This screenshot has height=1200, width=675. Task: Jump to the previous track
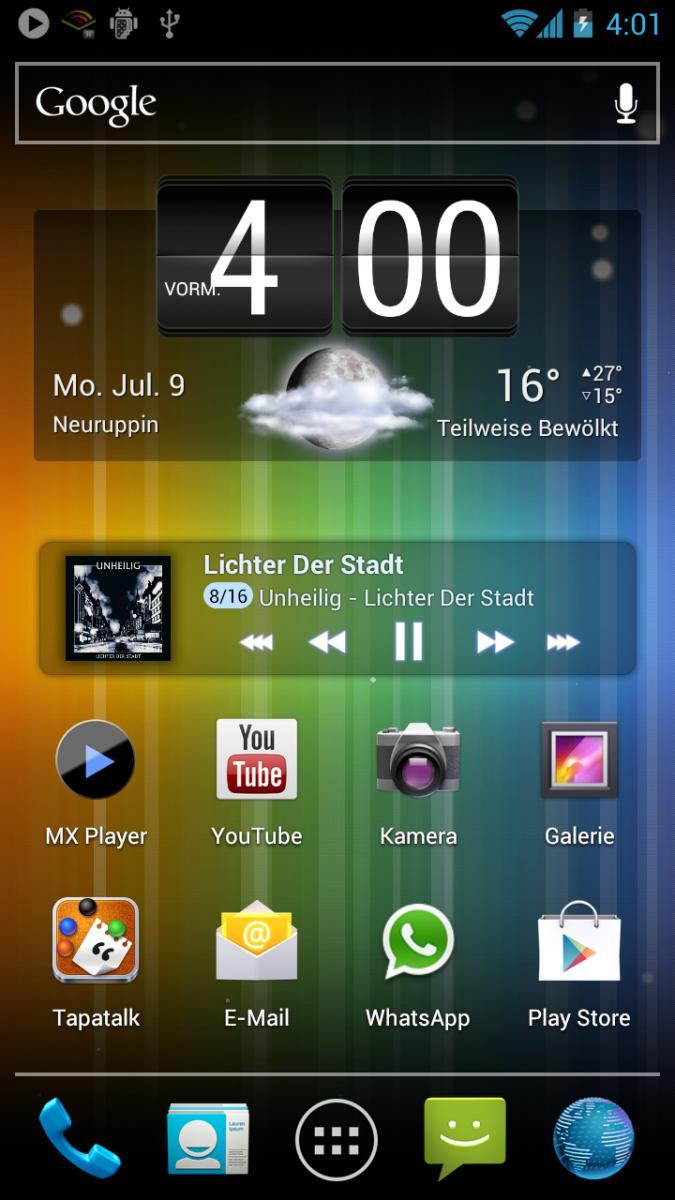257,643
